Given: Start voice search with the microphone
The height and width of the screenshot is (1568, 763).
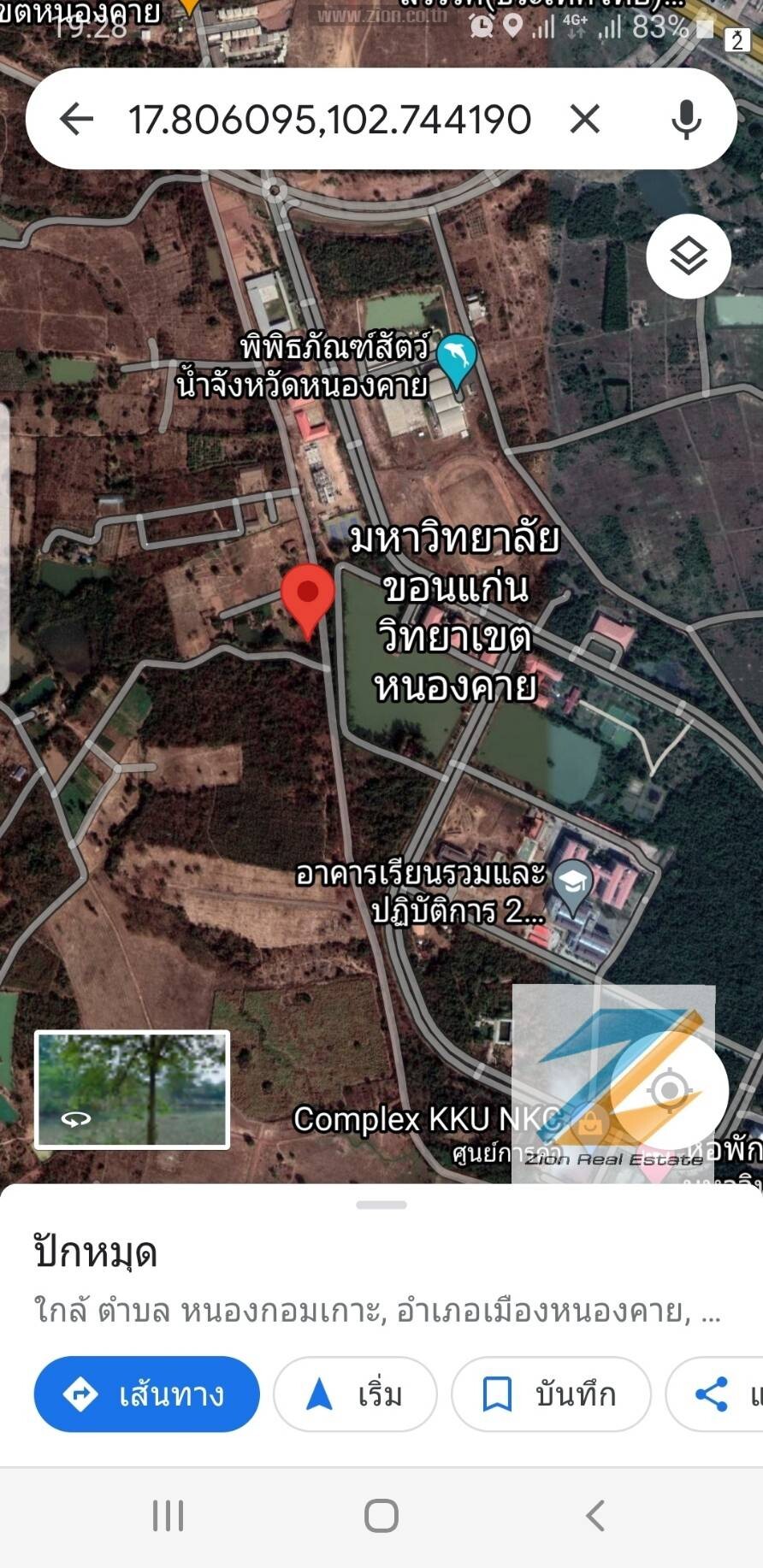Looking at the screenshot, I should point(686,119).
